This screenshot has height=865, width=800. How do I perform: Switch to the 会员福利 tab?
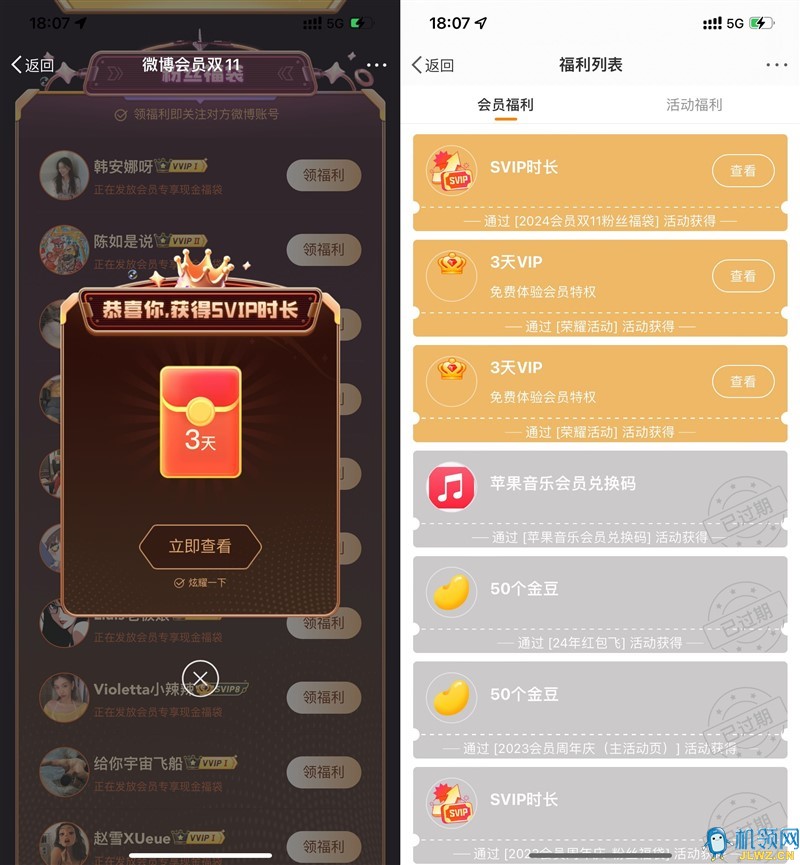pyautogui.click(x=505, y=104)
